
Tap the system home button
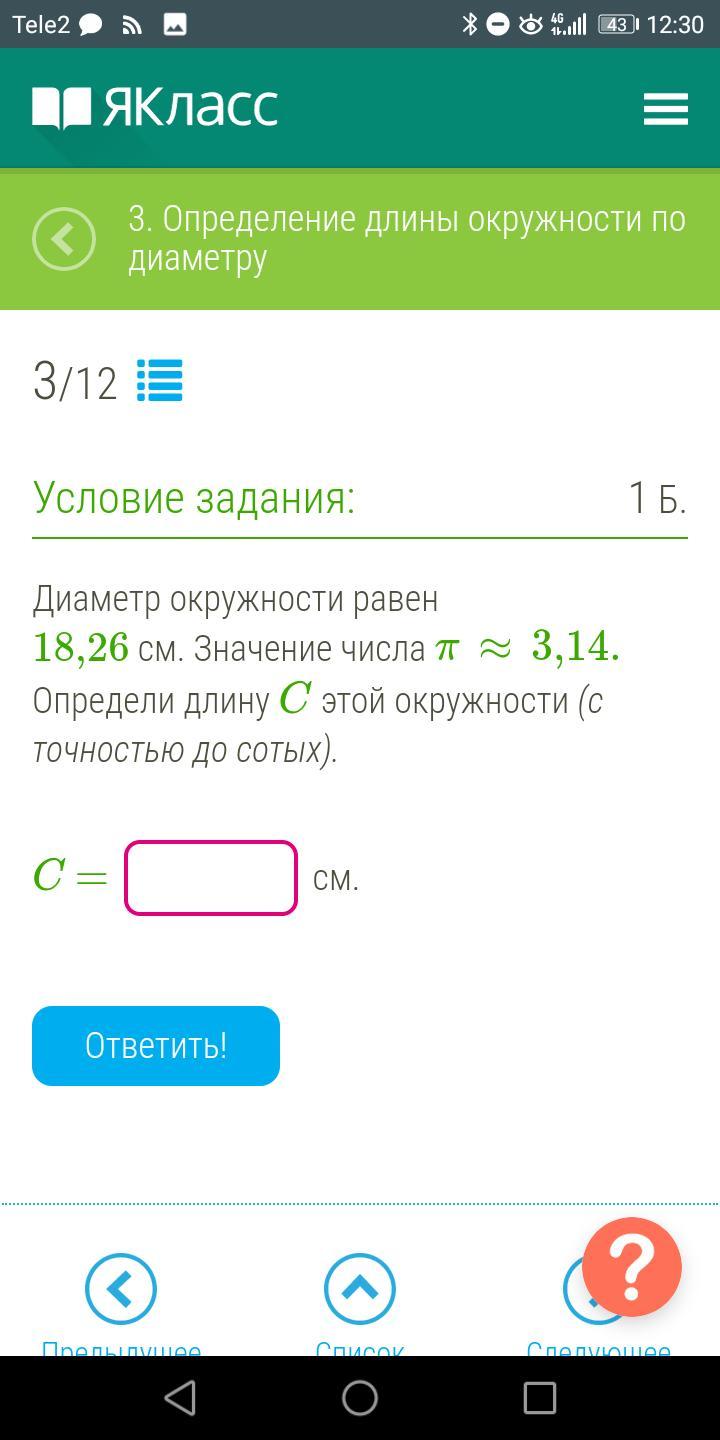click(x=360, y=1398)
